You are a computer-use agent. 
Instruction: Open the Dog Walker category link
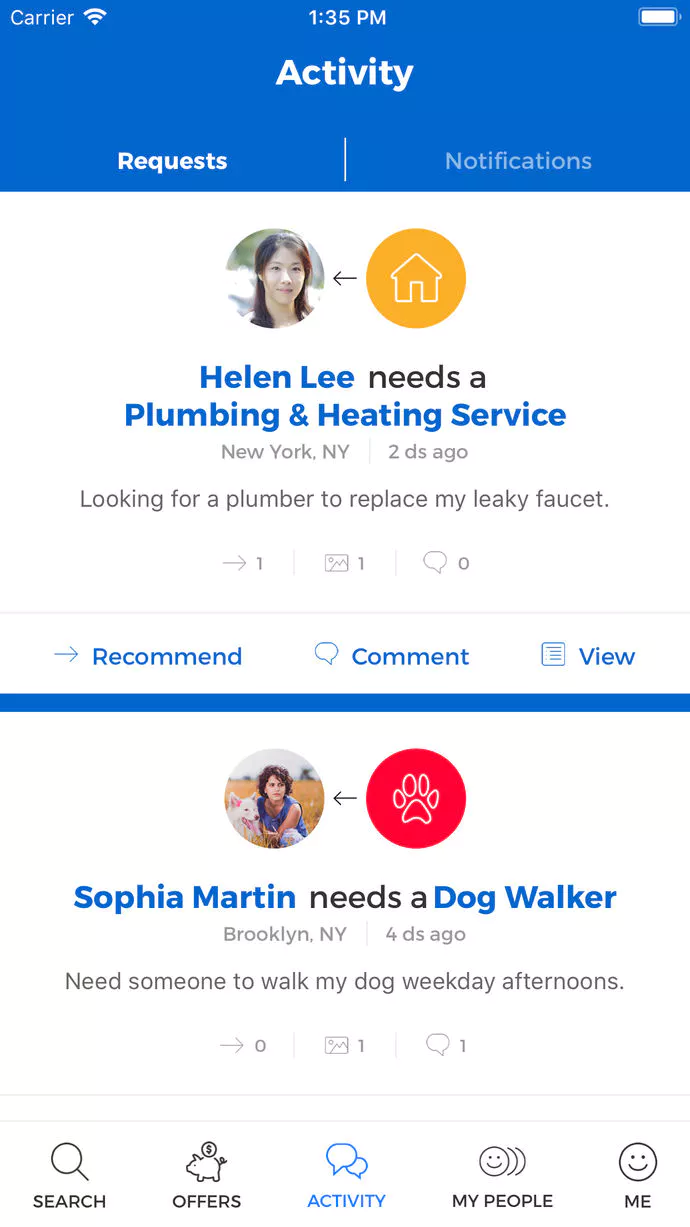coord(524,897)
